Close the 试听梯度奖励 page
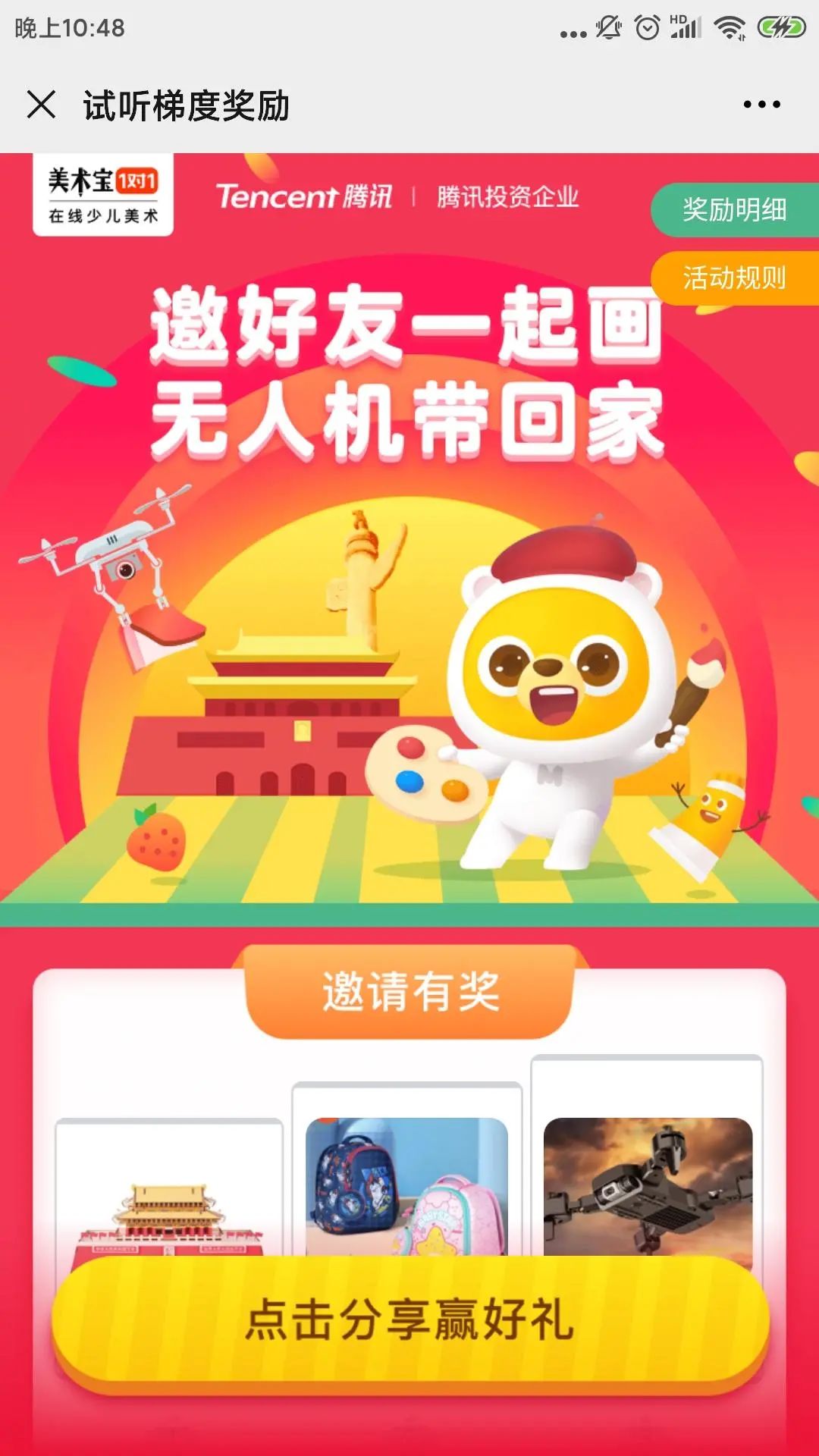The image size is (819, 1456). click(41, 105)
